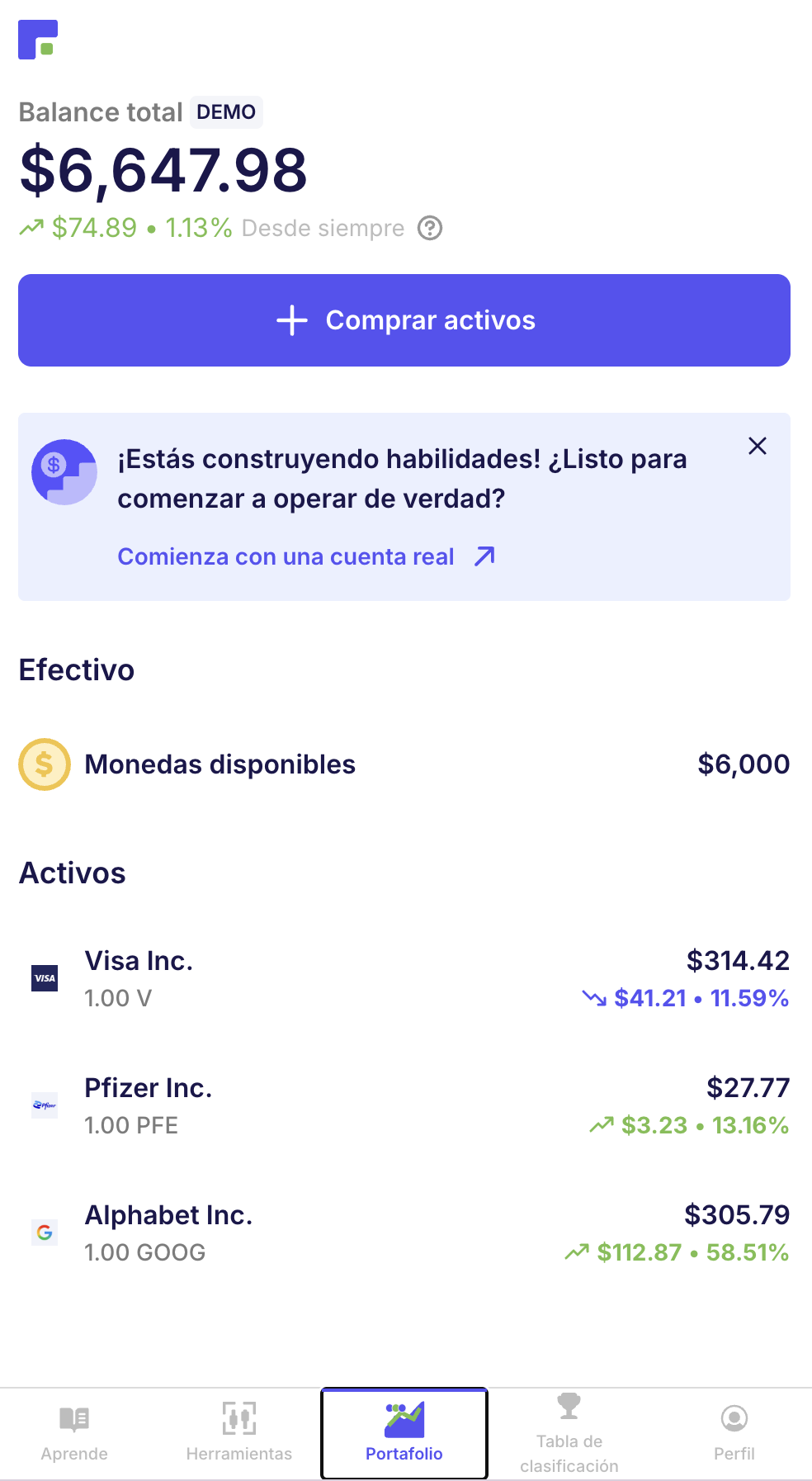
Task: Select the Portafolio tab
Action: pyautogui.click(x=404, y=1433)
